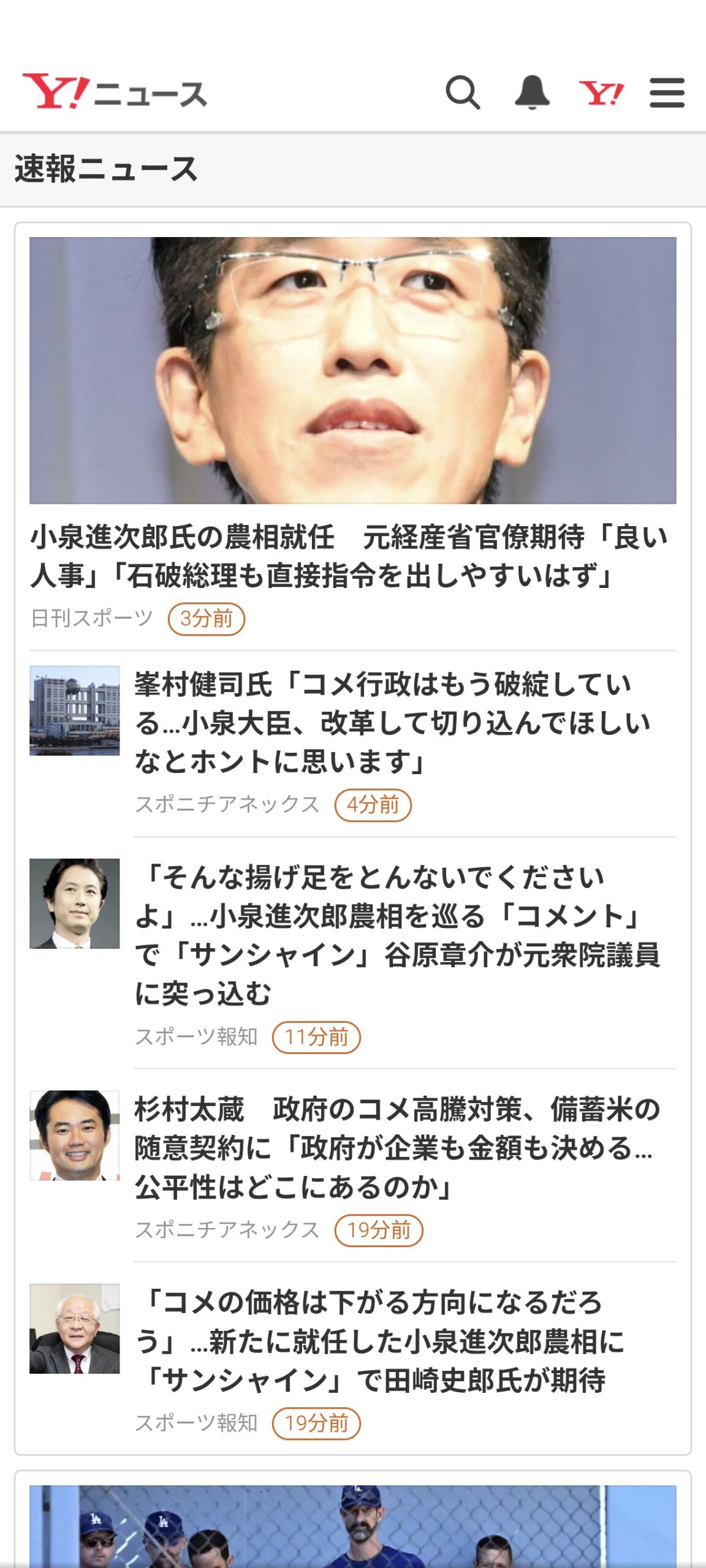
Task: Tap the red Yahoo! shortcut icon
Action: 601,93
